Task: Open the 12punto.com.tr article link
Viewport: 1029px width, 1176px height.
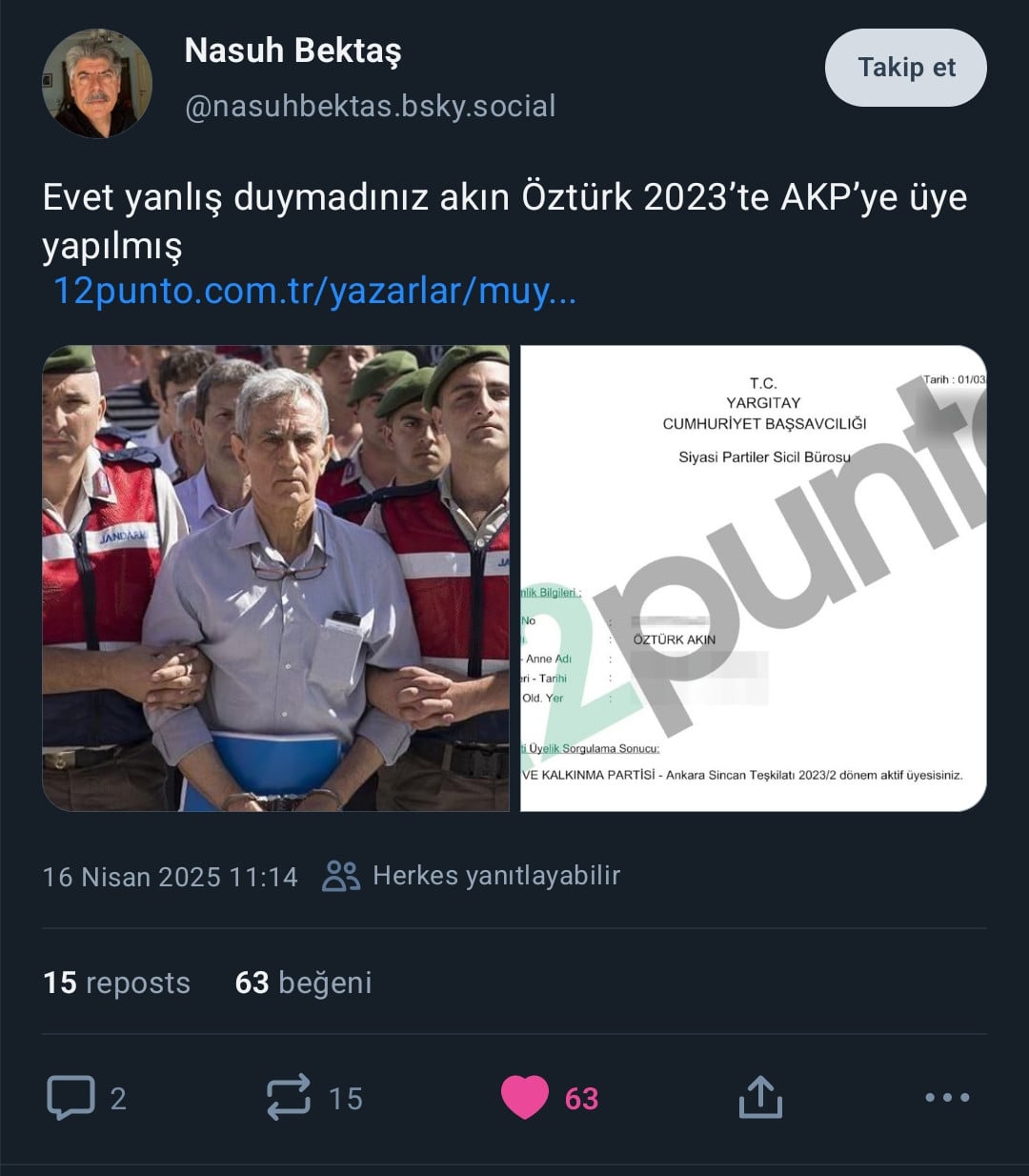Action: (314, 291)
